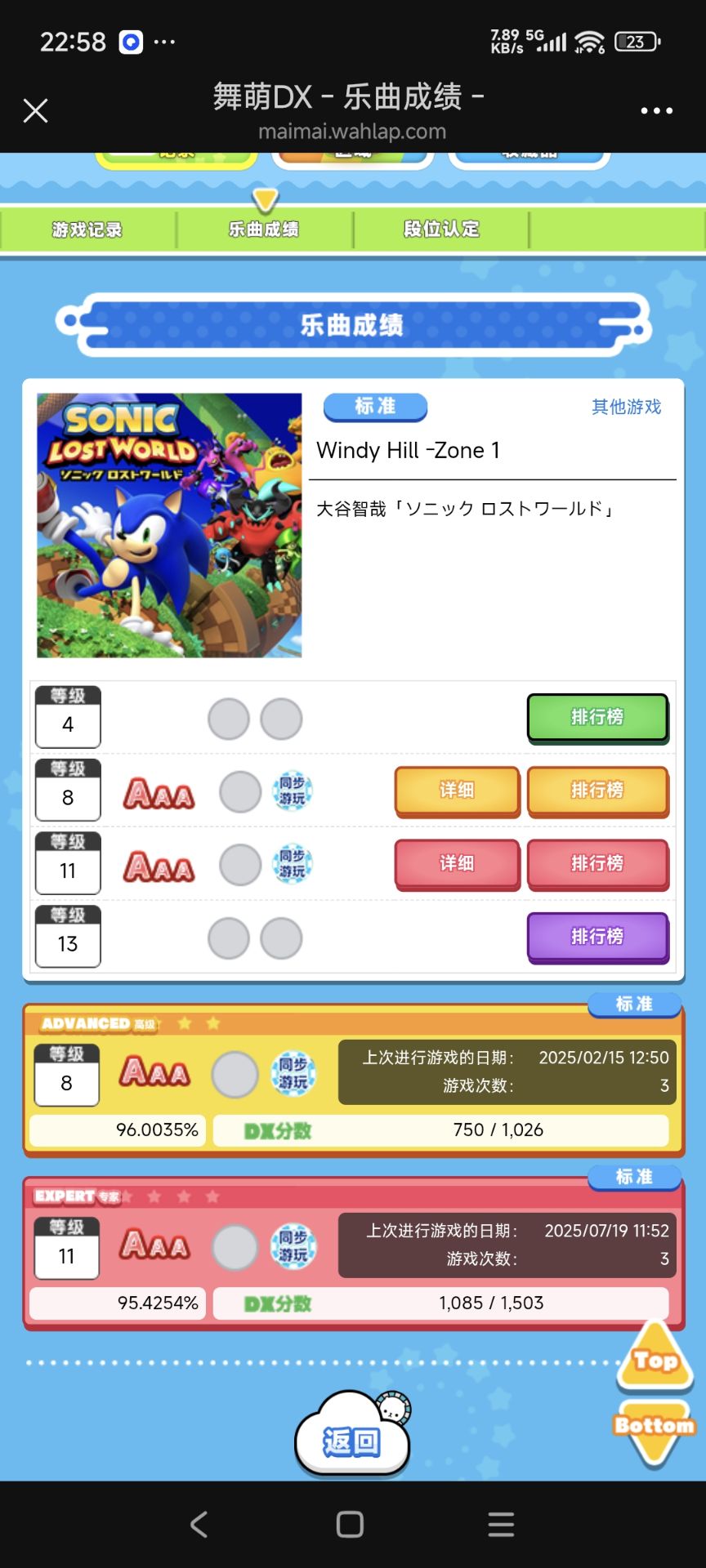Viewport: 706px width, 1568px height.
Task: Open recent apps from the navigation bar
Action: click(x=501, y=1524)
